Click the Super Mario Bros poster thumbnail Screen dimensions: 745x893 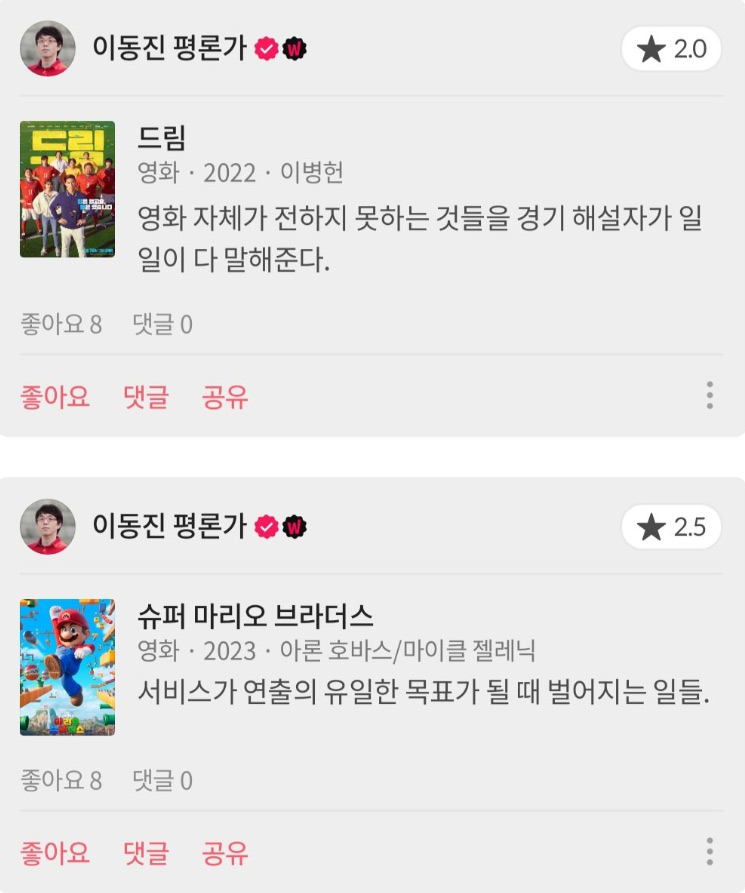66,670
